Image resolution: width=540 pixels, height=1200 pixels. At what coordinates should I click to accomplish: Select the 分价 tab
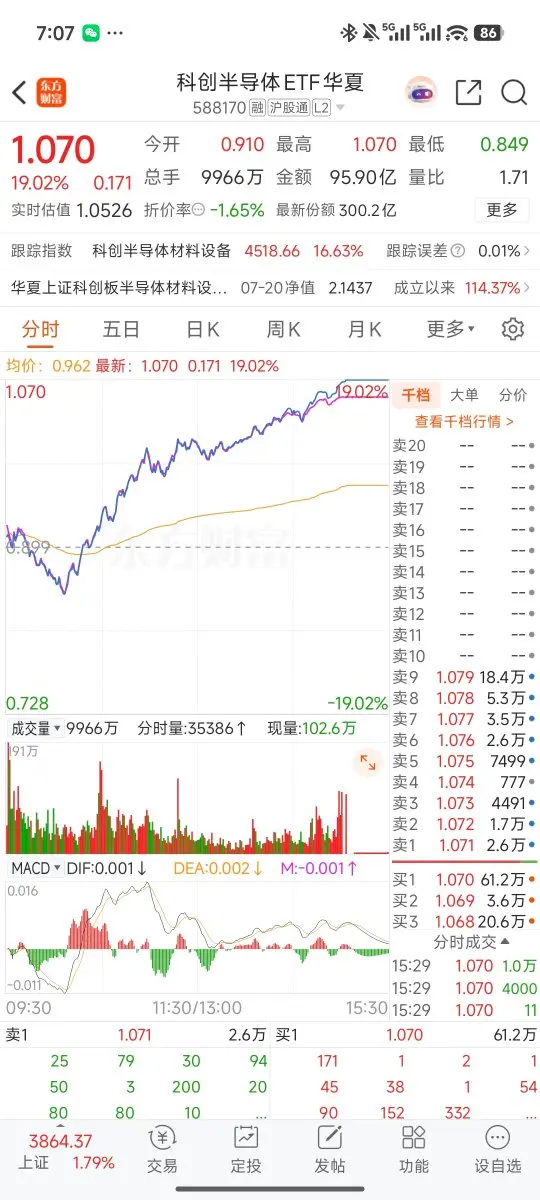click(x=513, y=395)
